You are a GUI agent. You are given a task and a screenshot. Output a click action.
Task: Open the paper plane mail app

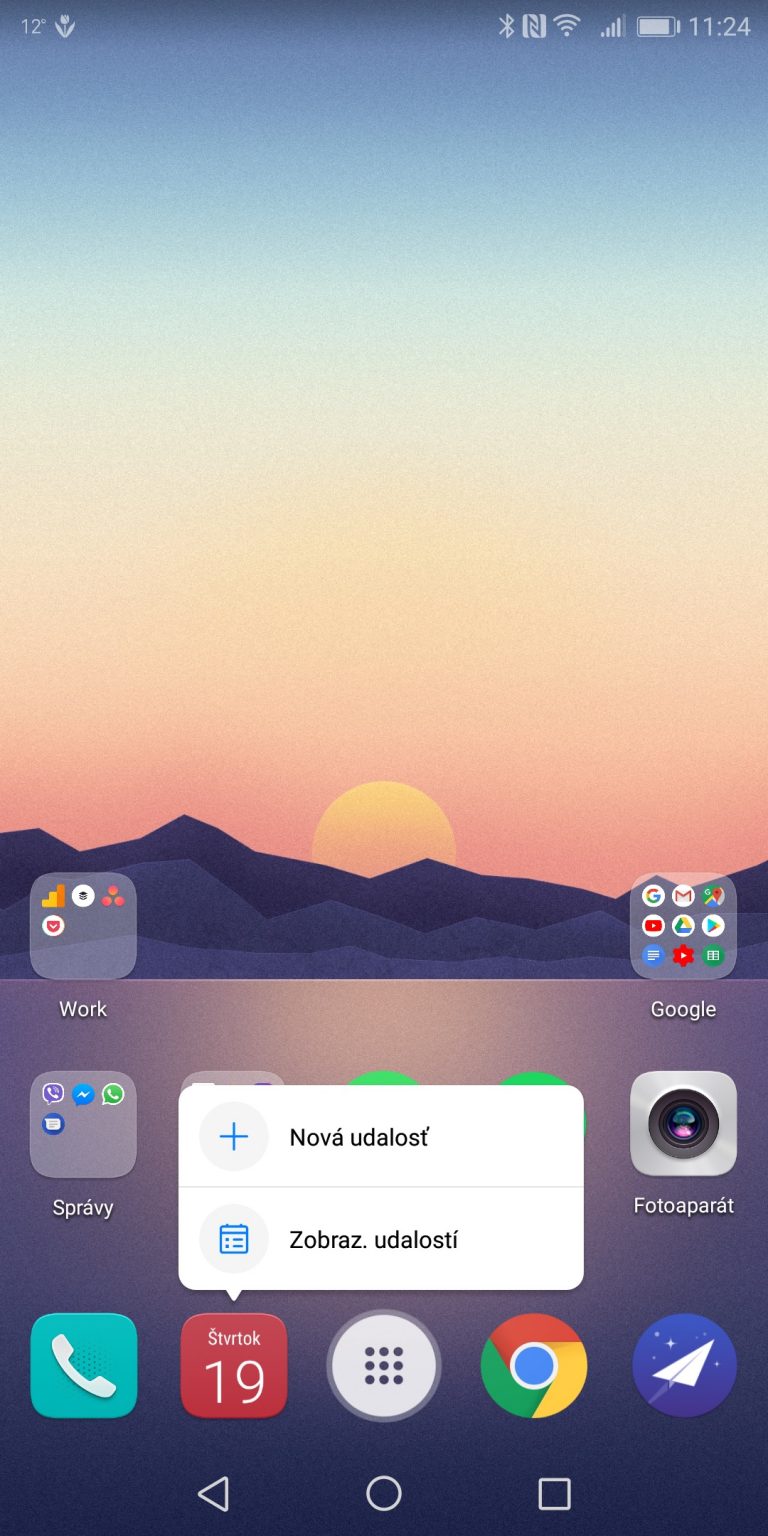684,1365
